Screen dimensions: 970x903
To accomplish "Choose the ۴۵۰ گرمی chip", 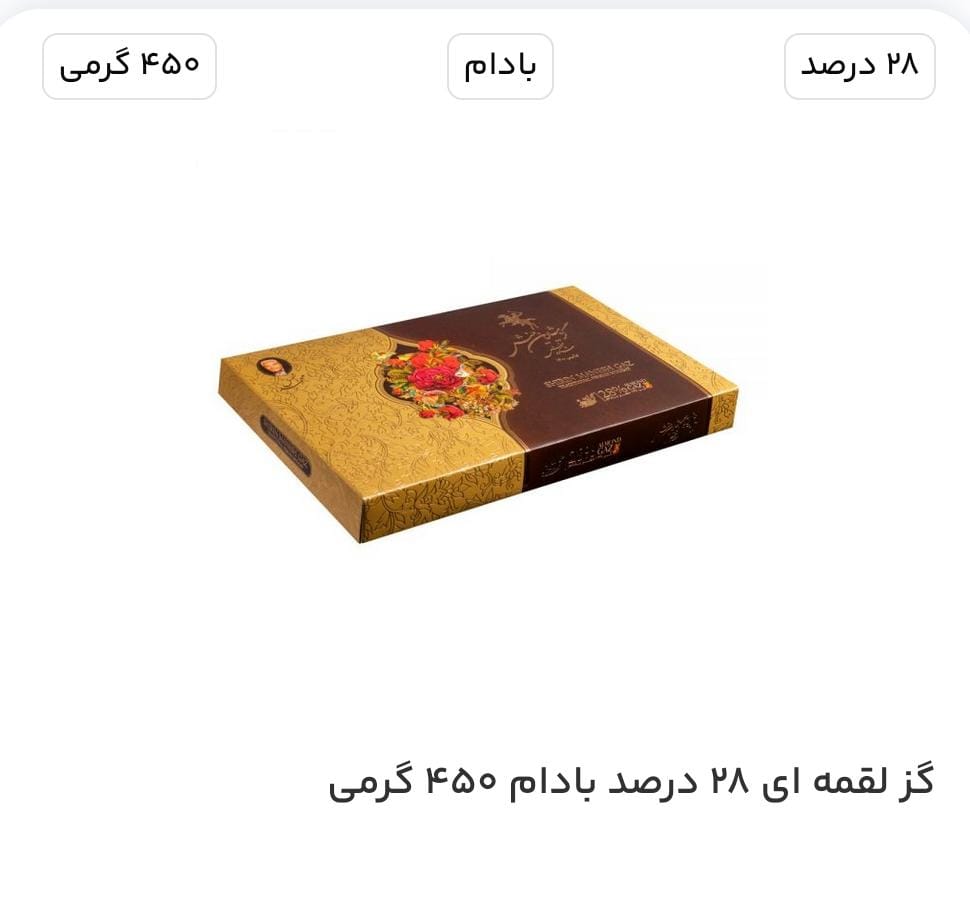I will 129,66.
